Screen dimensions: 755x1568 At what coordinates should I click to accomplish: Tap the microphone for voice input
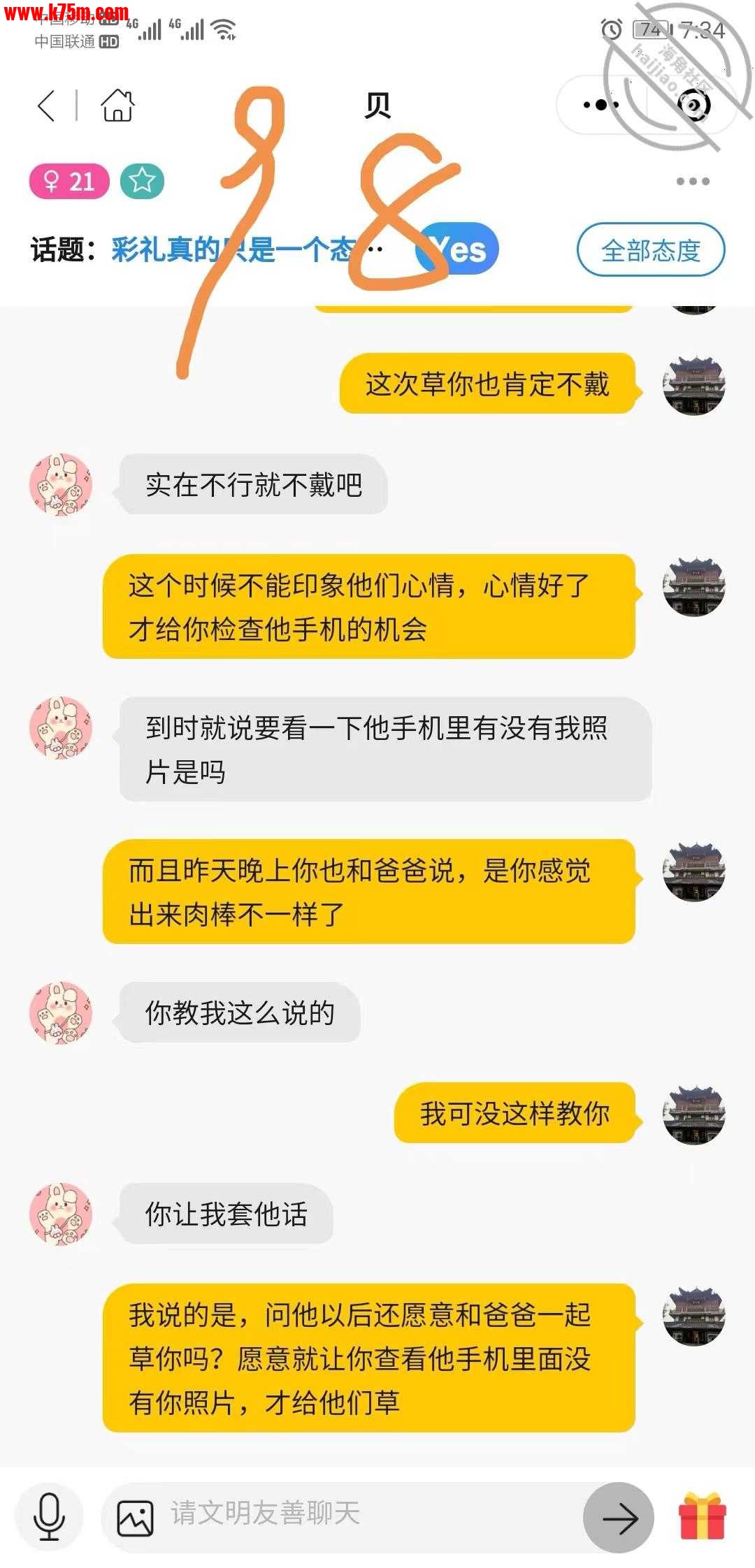[49, 1516]
